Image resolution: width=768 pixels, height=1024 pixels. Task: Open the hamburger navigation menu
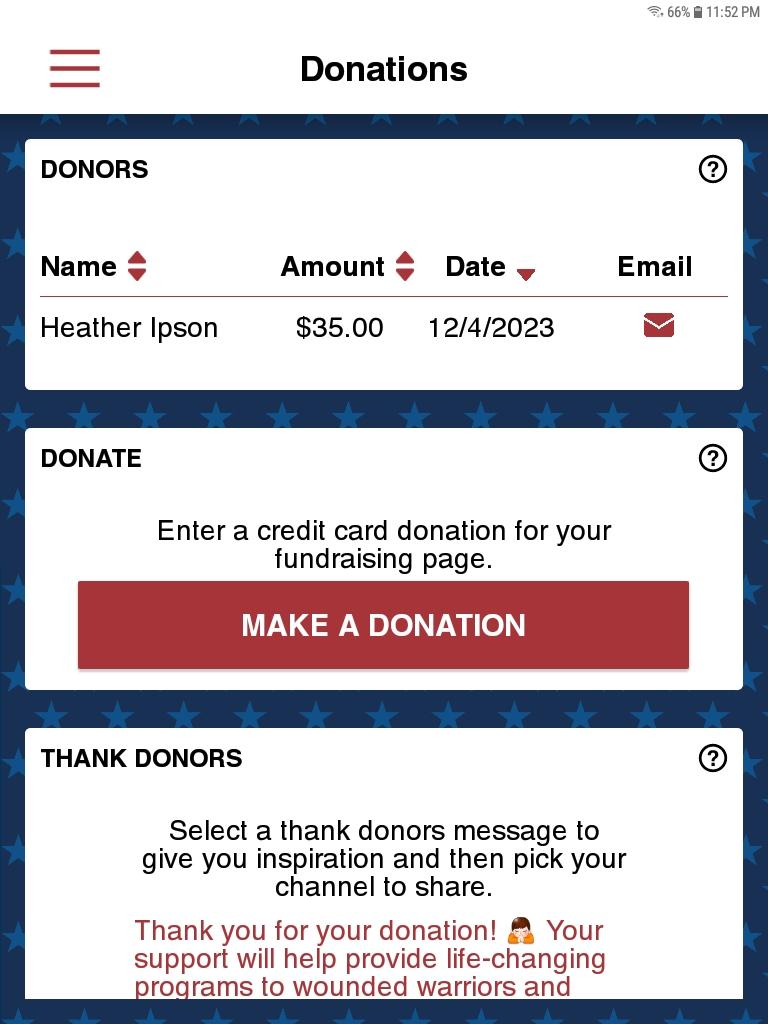click(x=75, y=68)
